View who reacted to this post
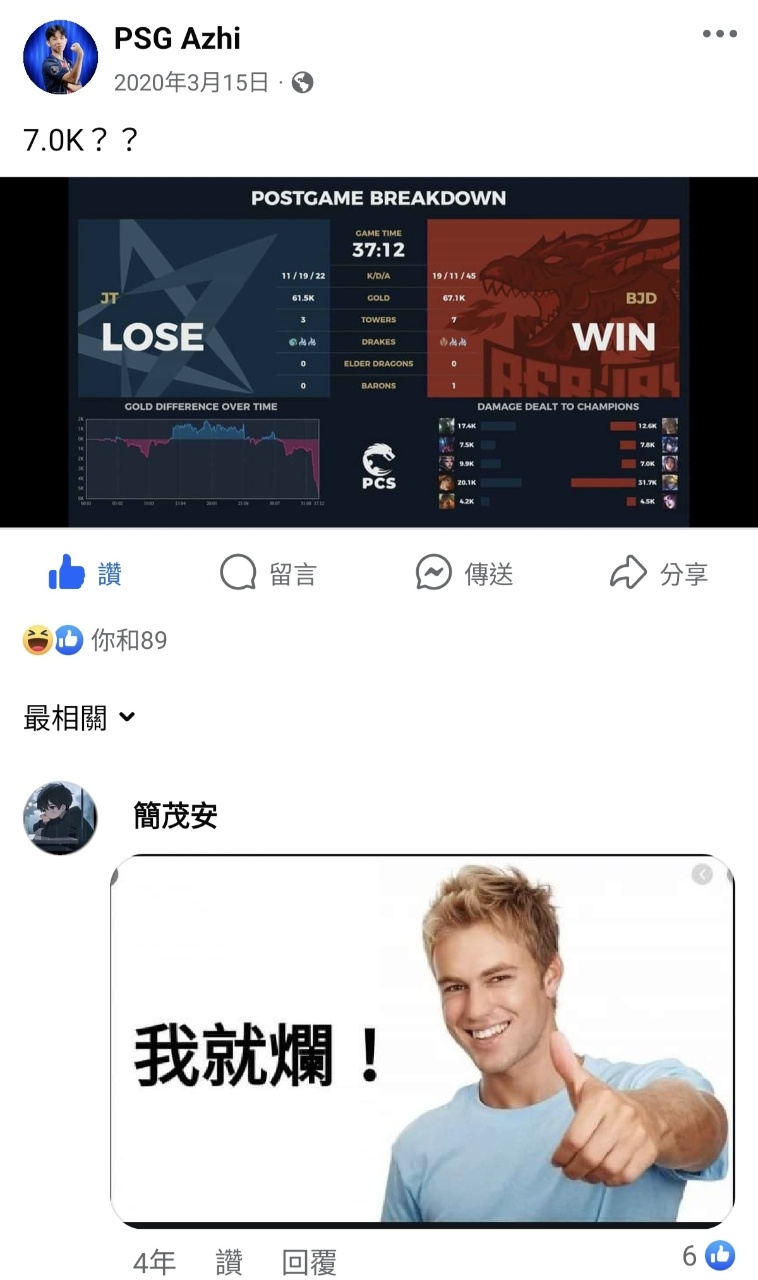The height and width of the screenshot is (1280, 758). [96, 641]
